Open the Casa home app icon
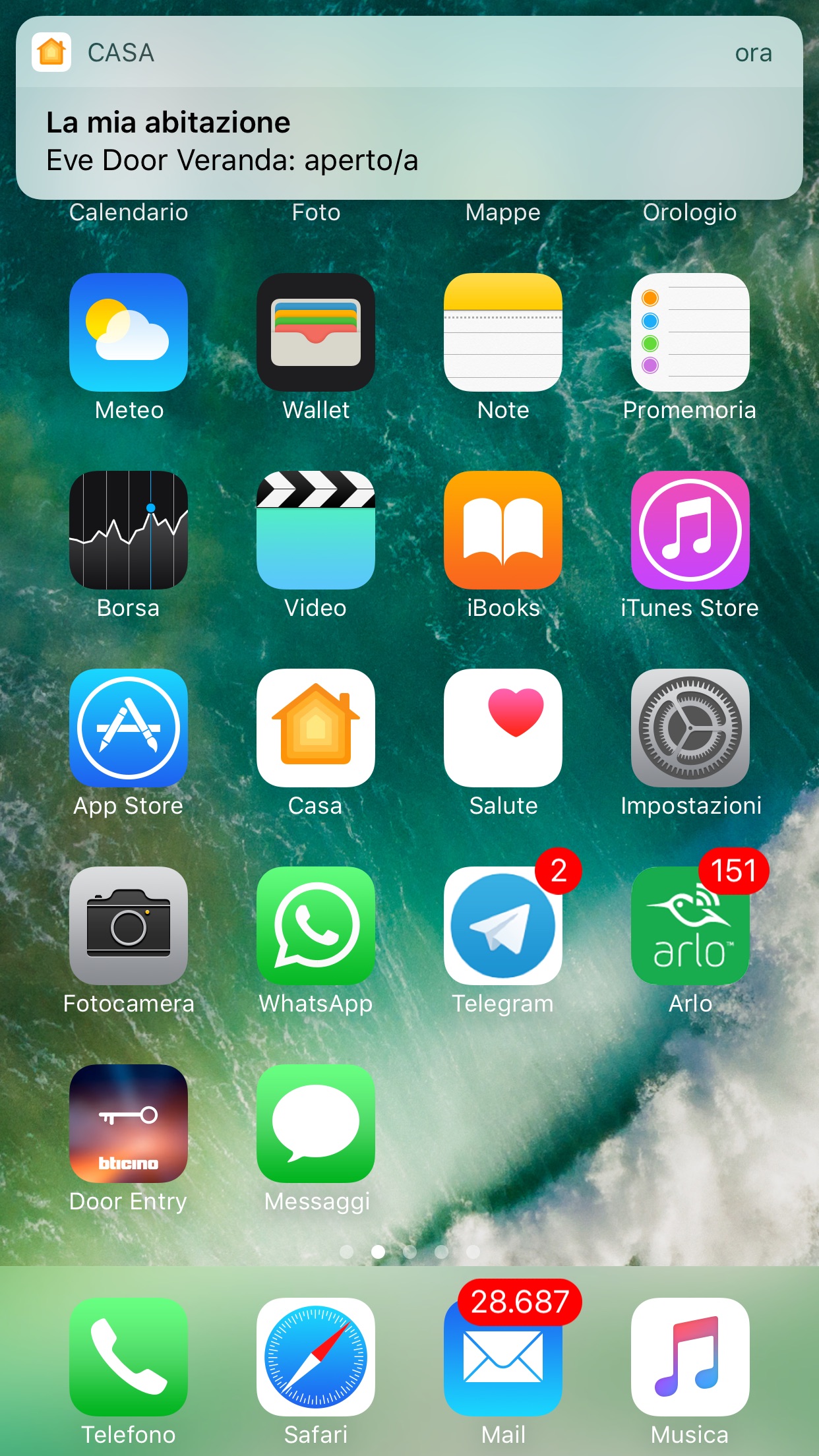819x1456 pixels. (x=316, y=728)
